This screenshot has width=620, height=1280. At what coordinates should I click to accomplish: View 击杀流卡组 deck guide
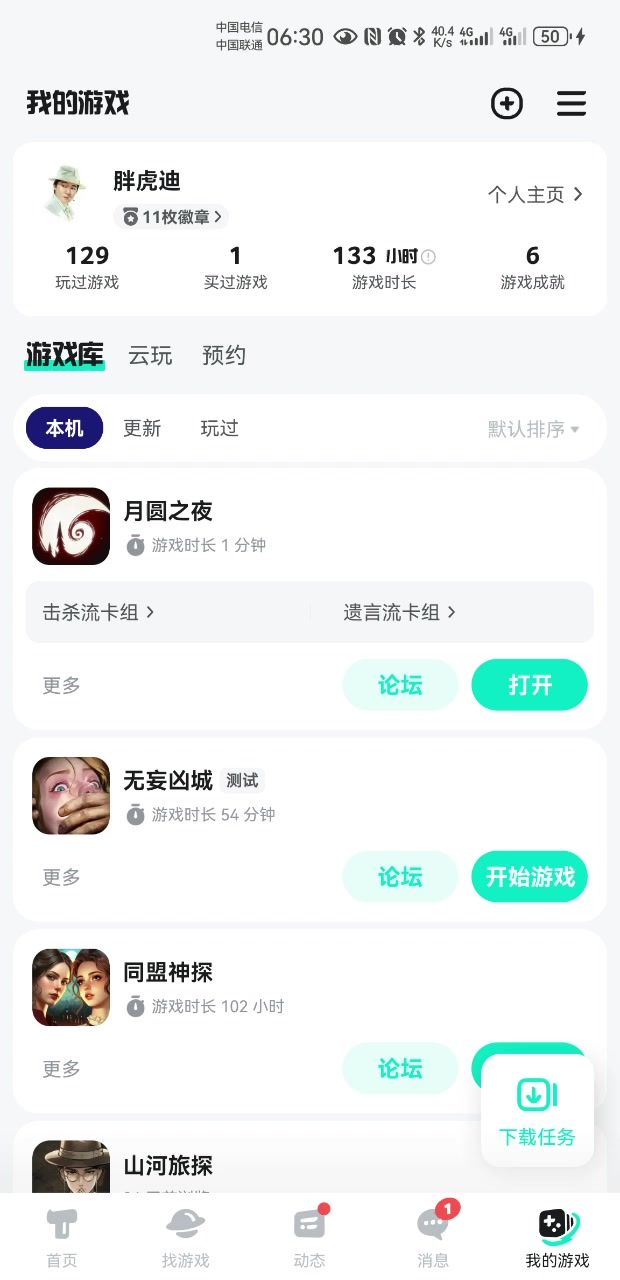tap(98, 612)
